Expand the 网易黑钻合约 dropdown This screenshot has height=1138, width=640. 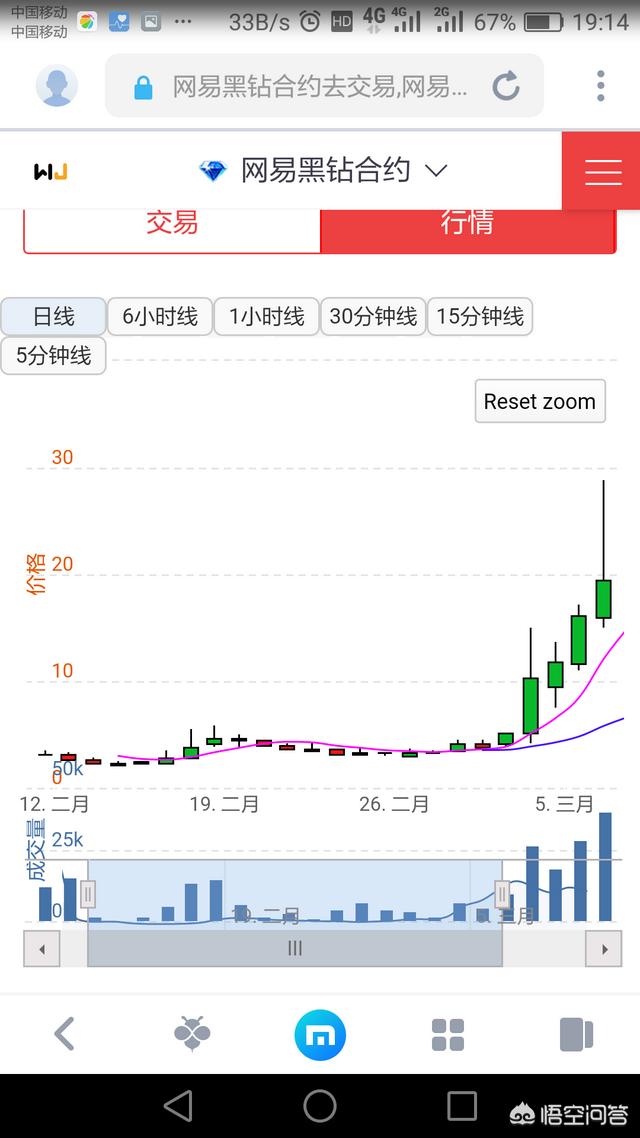[x=435, y=171]
